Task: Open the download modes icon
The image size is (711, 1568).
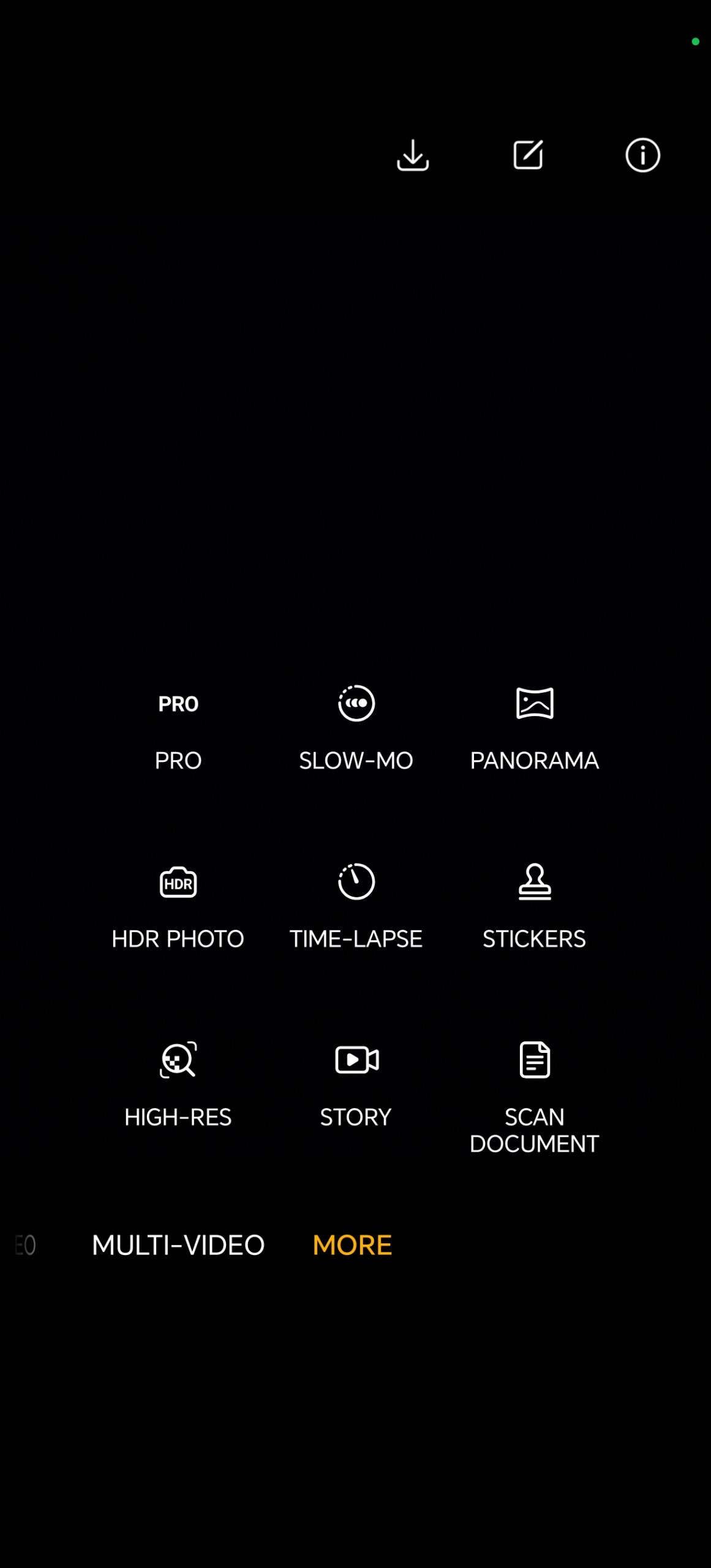Action: (412, 155)
